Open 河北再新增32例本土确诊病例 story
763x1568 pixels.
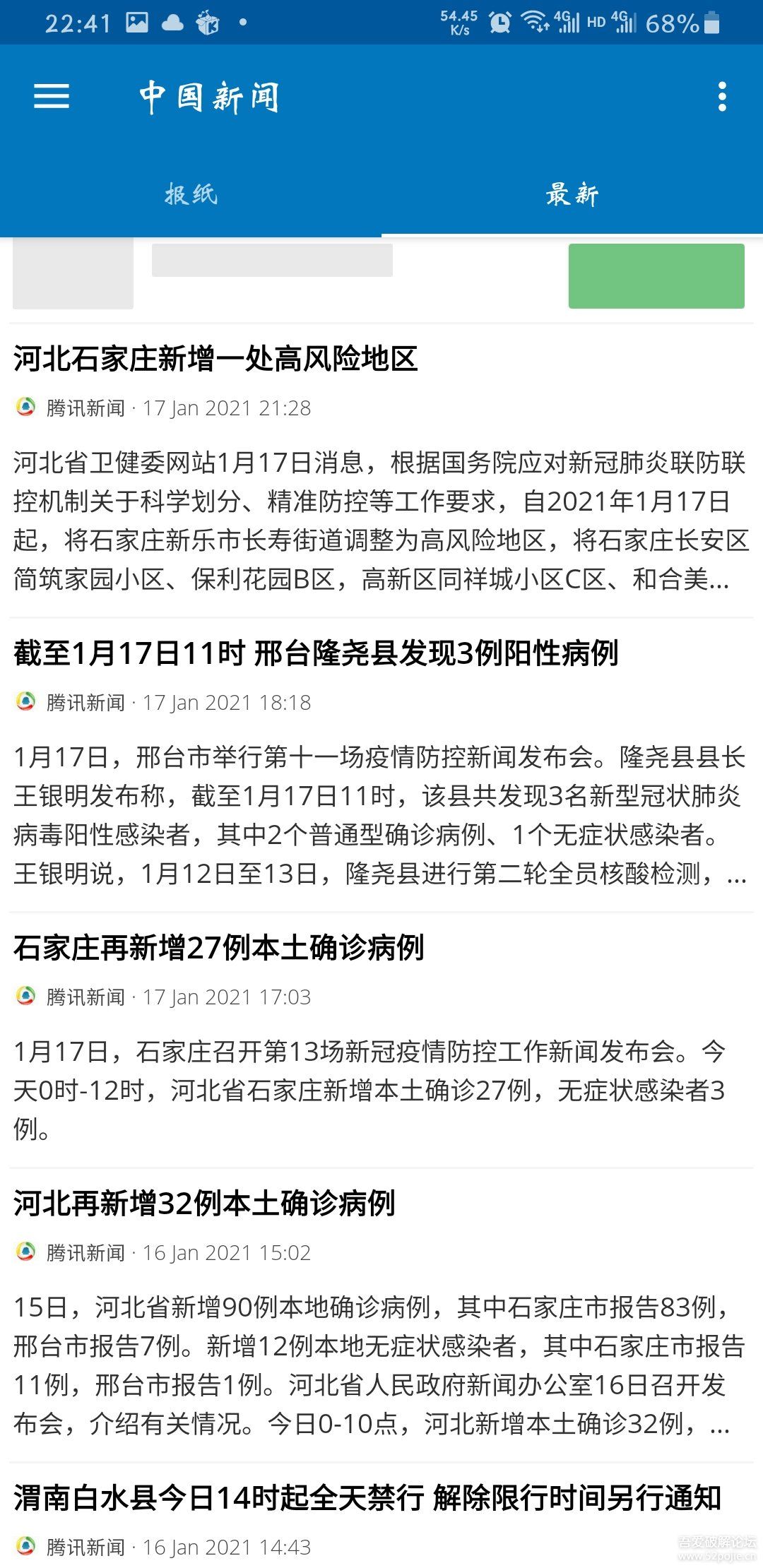pyautogui.click(x=205, y=1204)
